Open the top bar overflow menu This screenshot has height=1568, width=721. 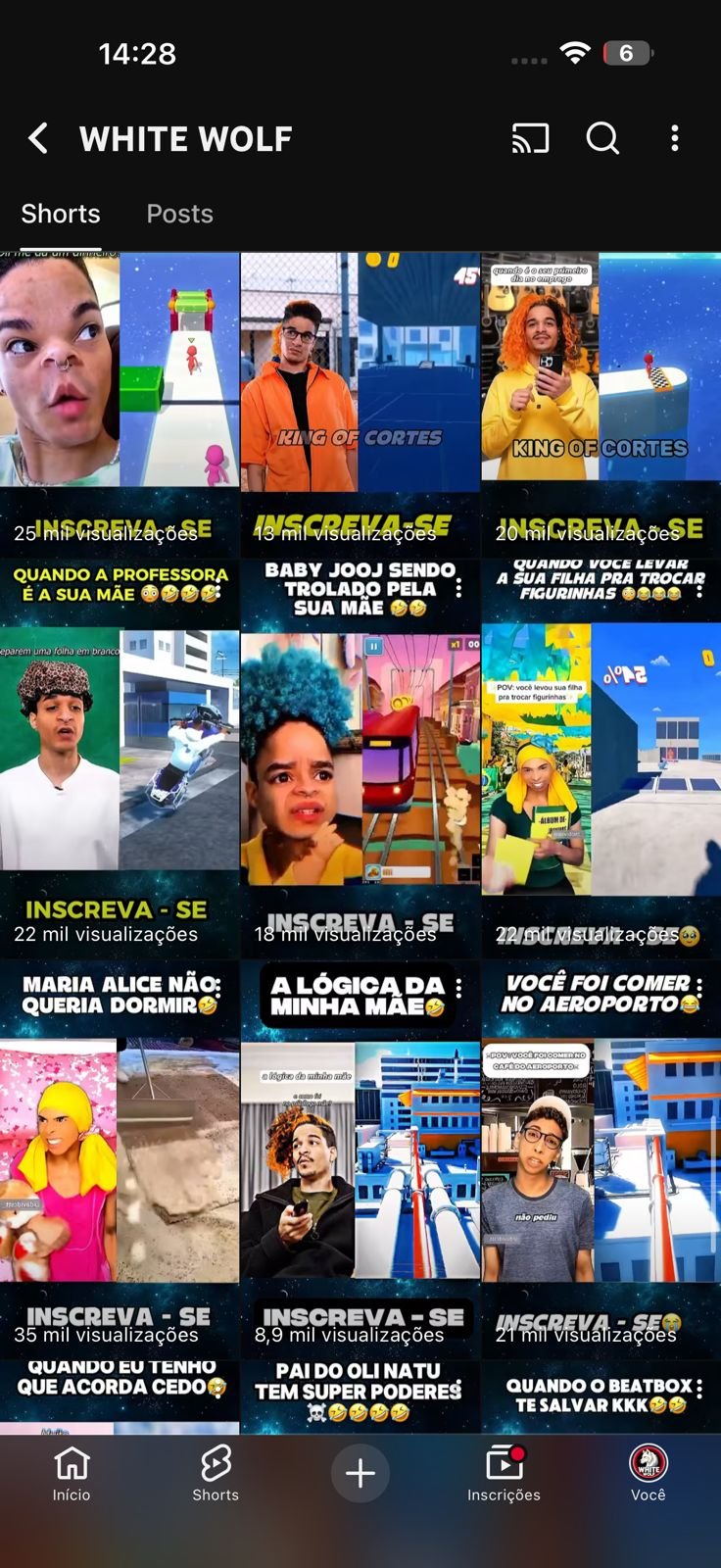675,138
